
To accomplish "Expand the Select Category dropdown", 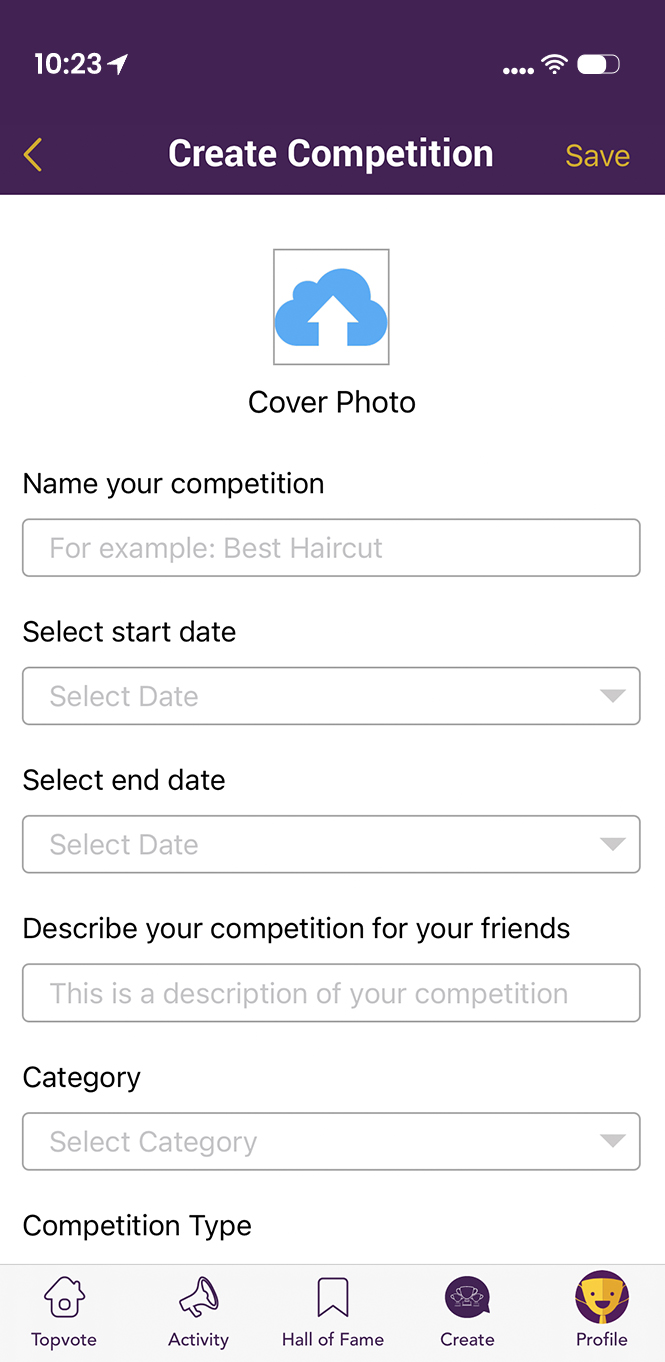I will tap(331, 1142).
